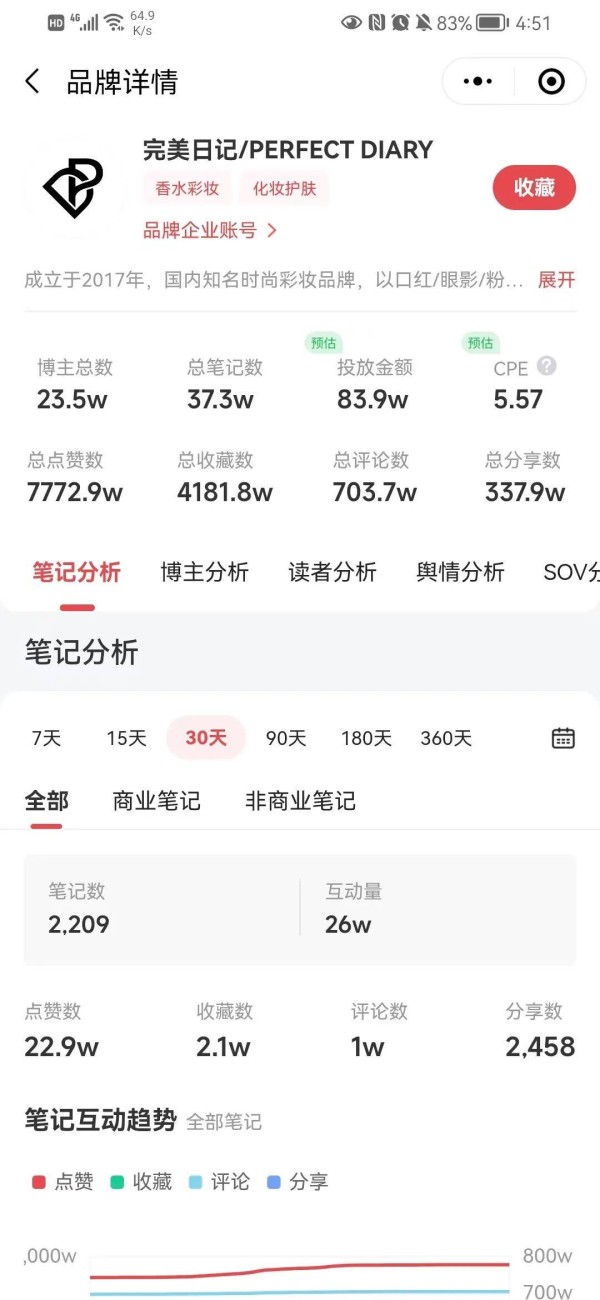Switch to the 博主分析 tab
Viewport: 600px width, 1300px height.
tap(204, 572)
